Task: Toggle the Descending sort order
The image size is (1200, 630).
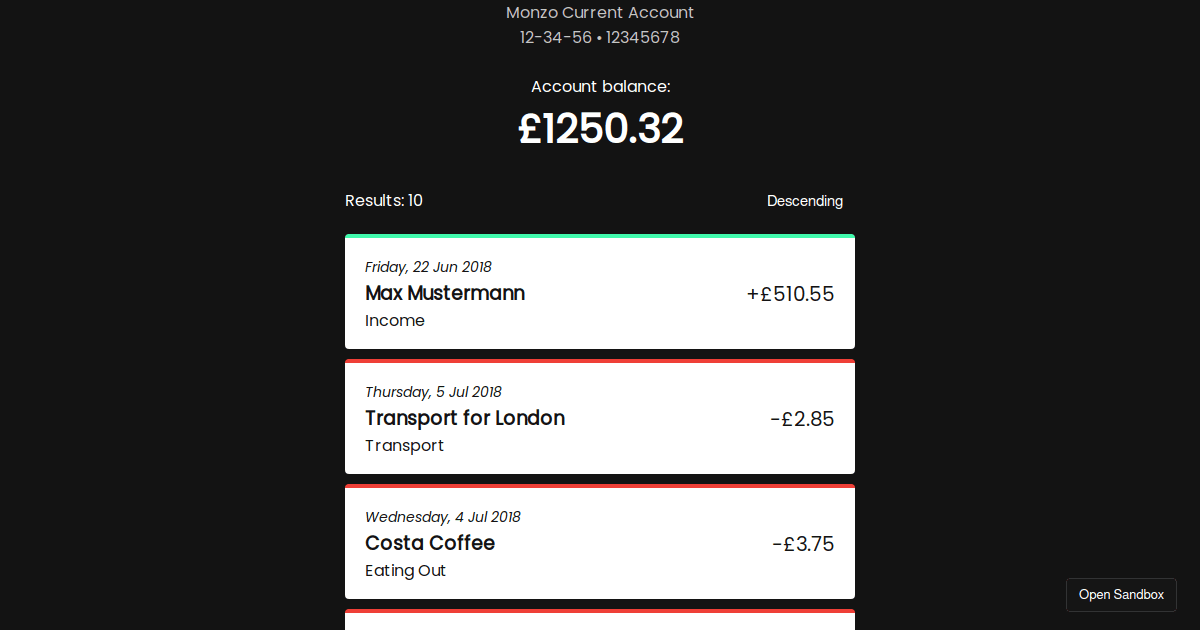Action: pyautogui.click(x=804, y=201)
